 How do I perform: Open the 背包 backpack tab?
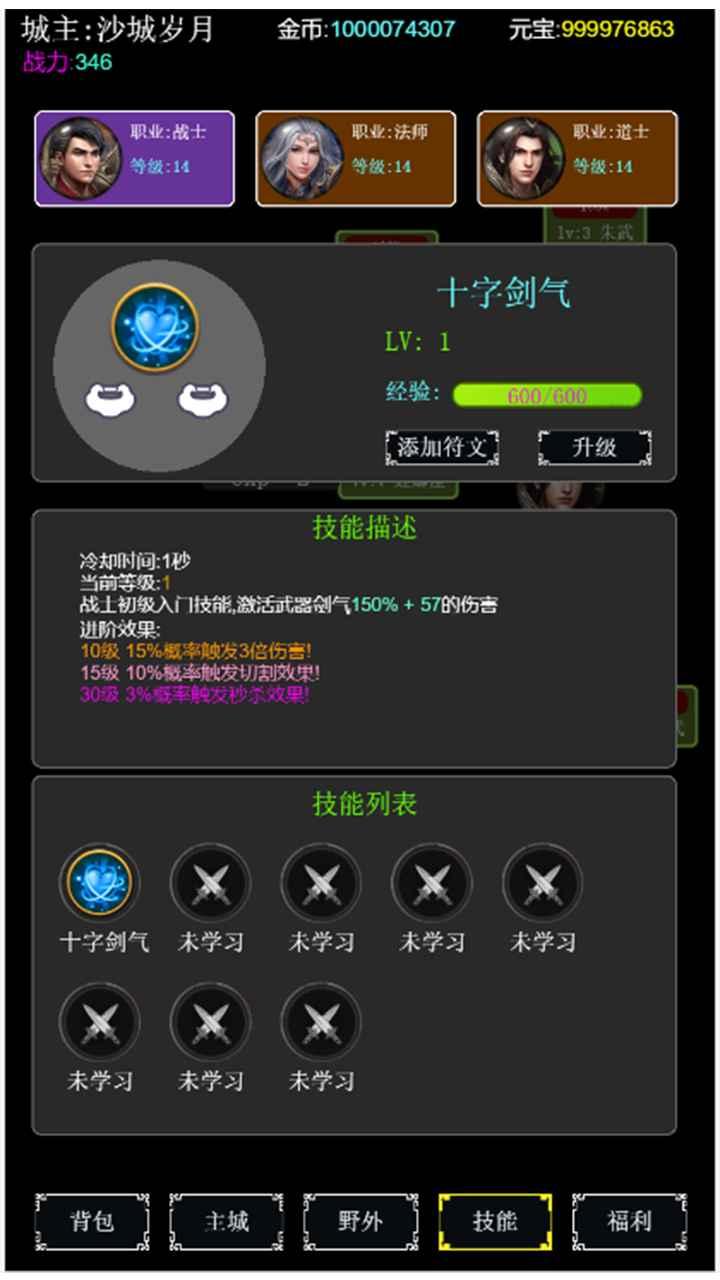tap(92, 1221)
